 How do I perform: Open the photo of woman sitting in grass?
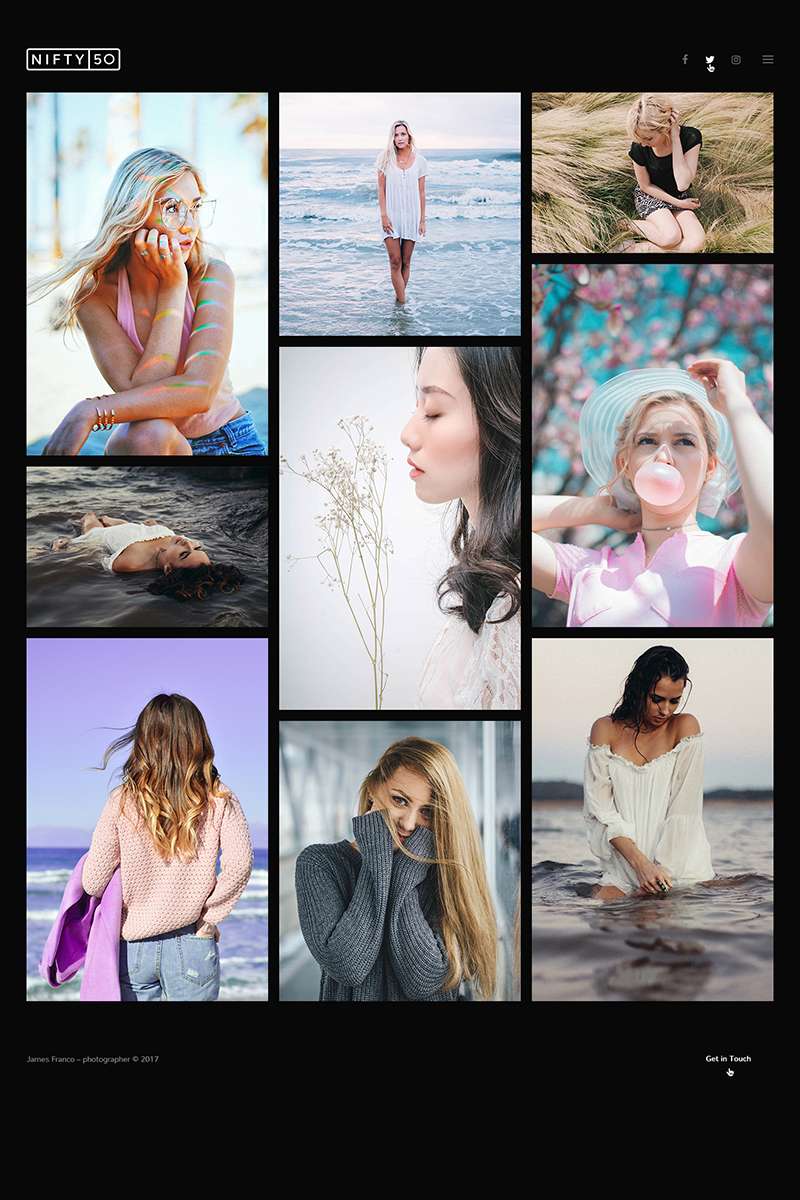652,173
